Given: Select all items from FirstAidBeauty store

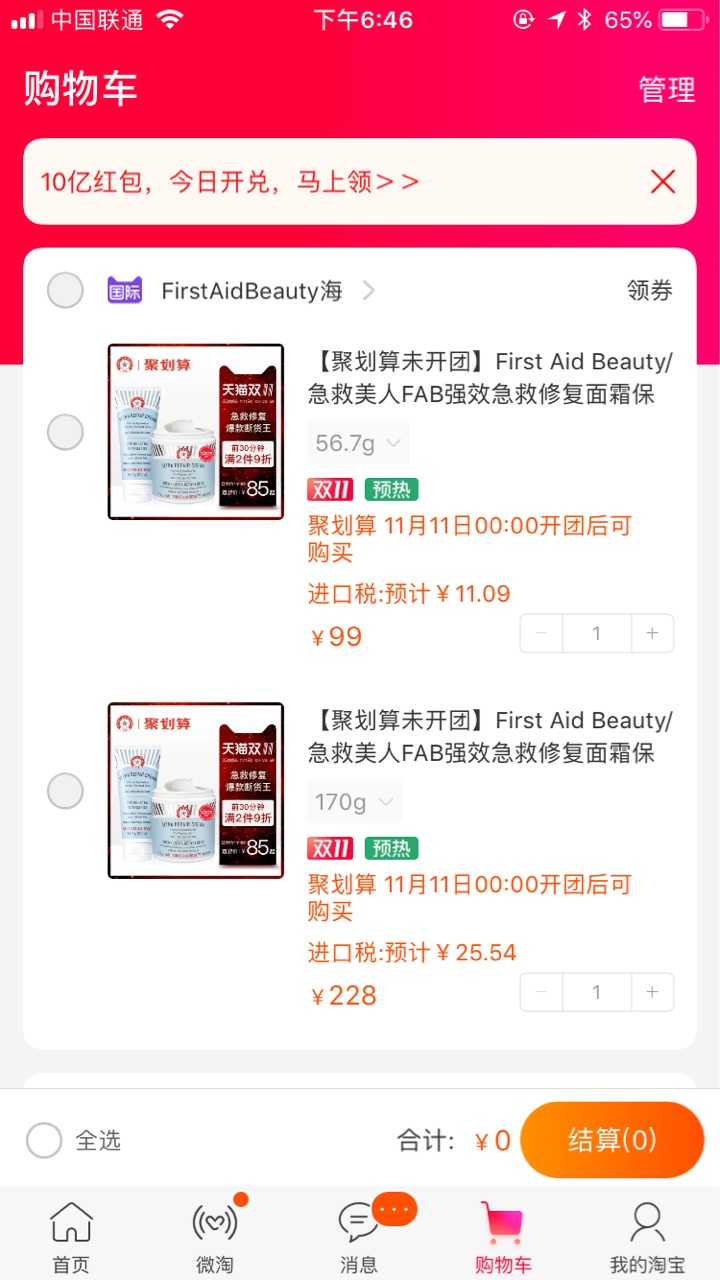Looking at the screenshot, I should point(66,291).
